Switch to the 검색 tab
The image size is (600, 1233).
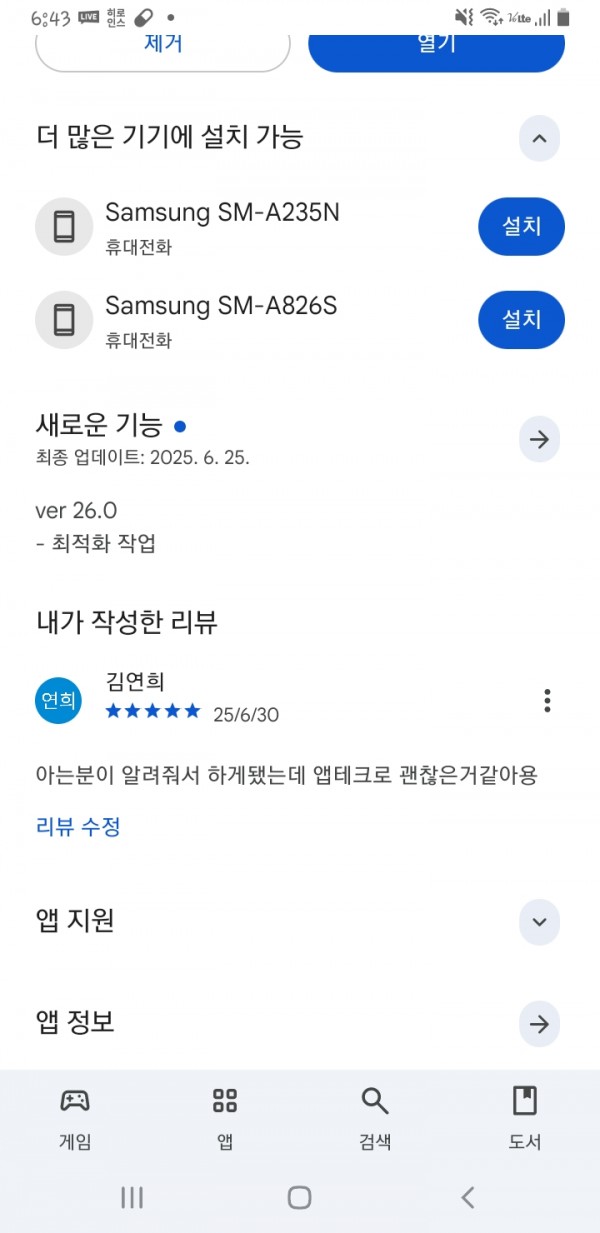375,1119
